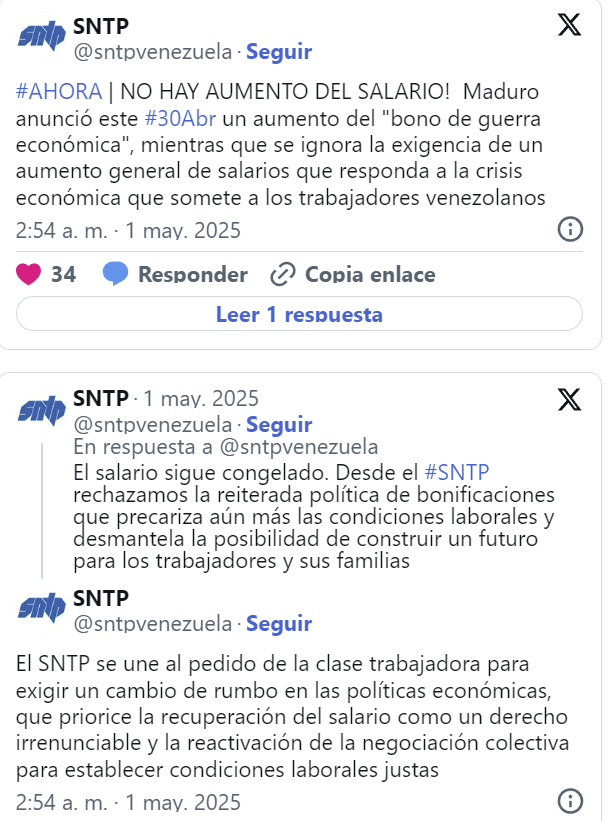Image resolution: width=608 pixels, height=821 pixels.
Task: Open the X logo on the #AHORA tweet
Action: click(569, 26)
